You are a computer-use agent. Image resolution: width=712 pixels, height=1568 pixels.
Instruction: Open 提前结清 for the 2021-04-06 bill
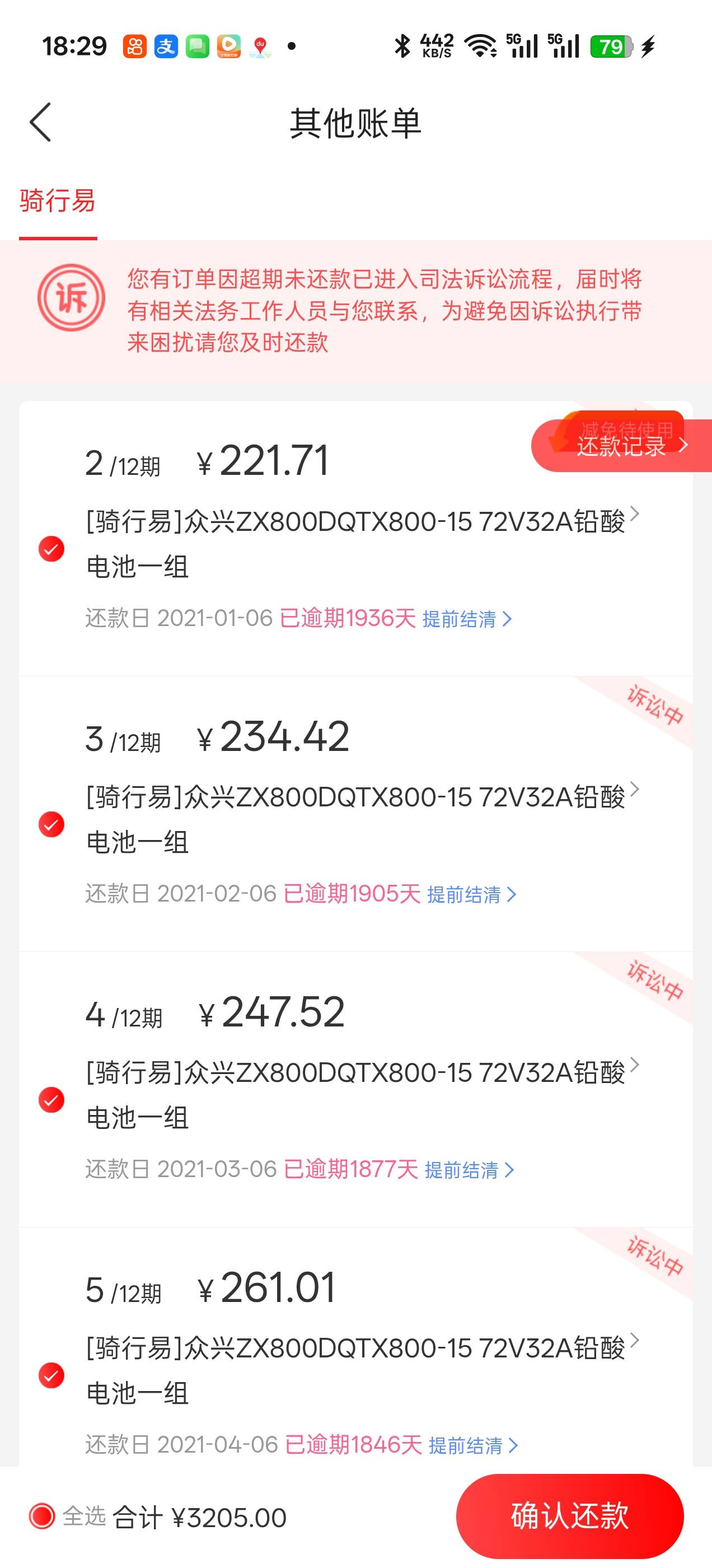tap(473, 1444)
